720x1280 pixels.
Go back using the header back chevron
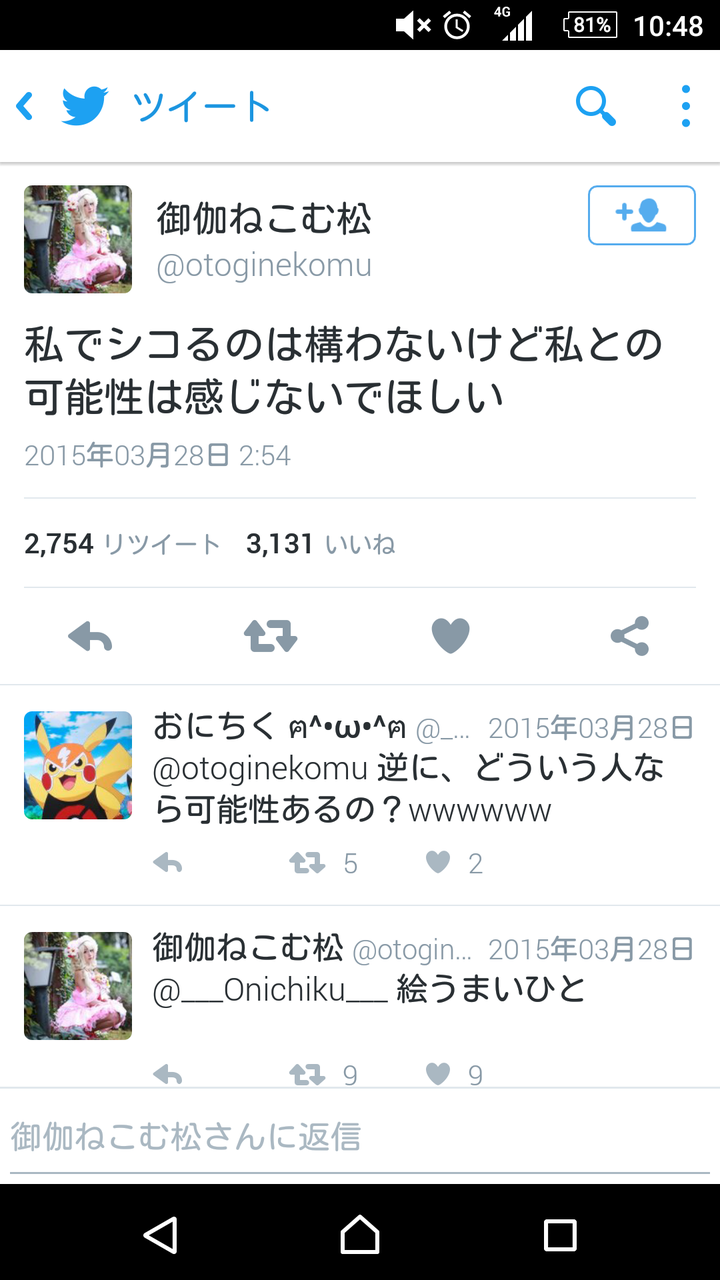pyautogui.click(x=22, y=104)
